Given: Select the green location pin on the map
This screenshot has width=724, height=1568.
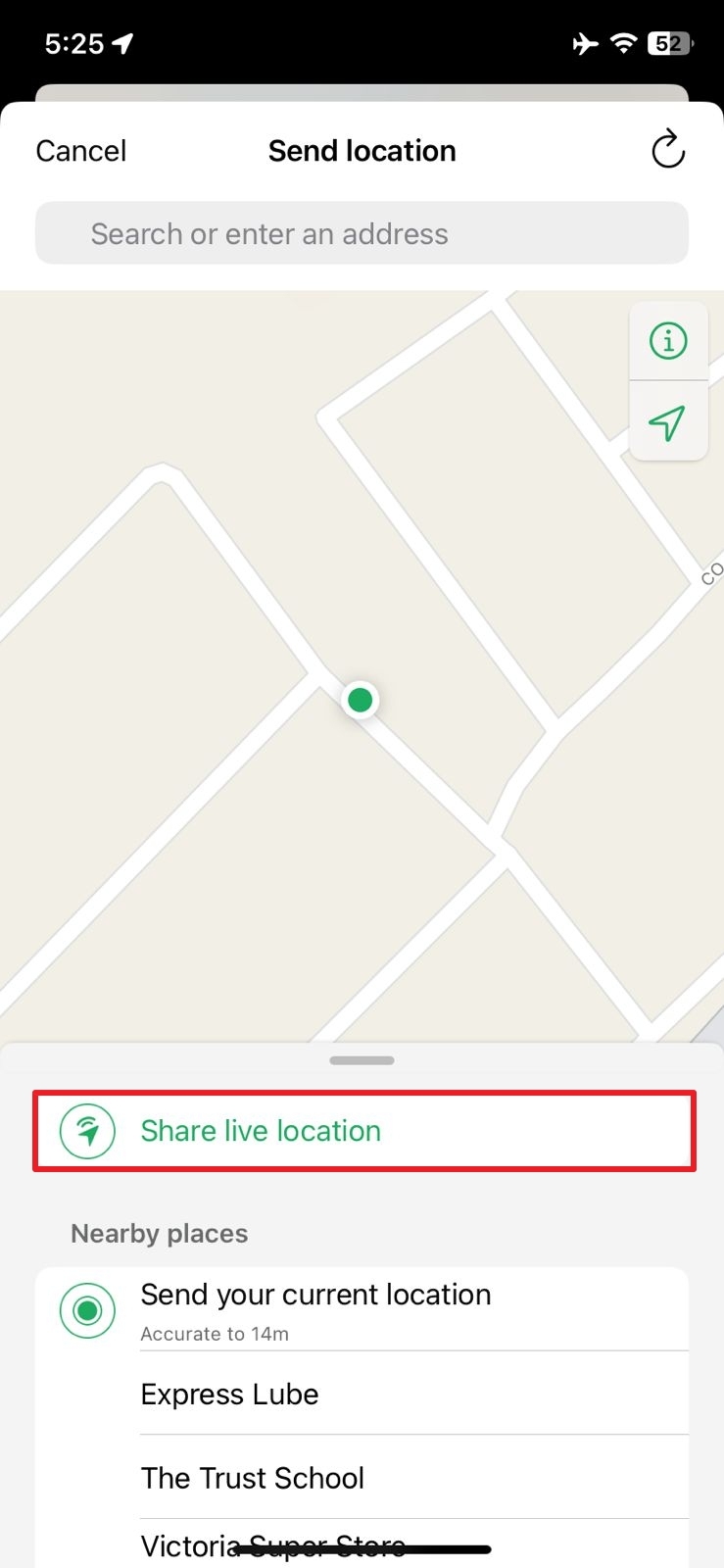Looking at the screenshot, I should tap(360, 699).
